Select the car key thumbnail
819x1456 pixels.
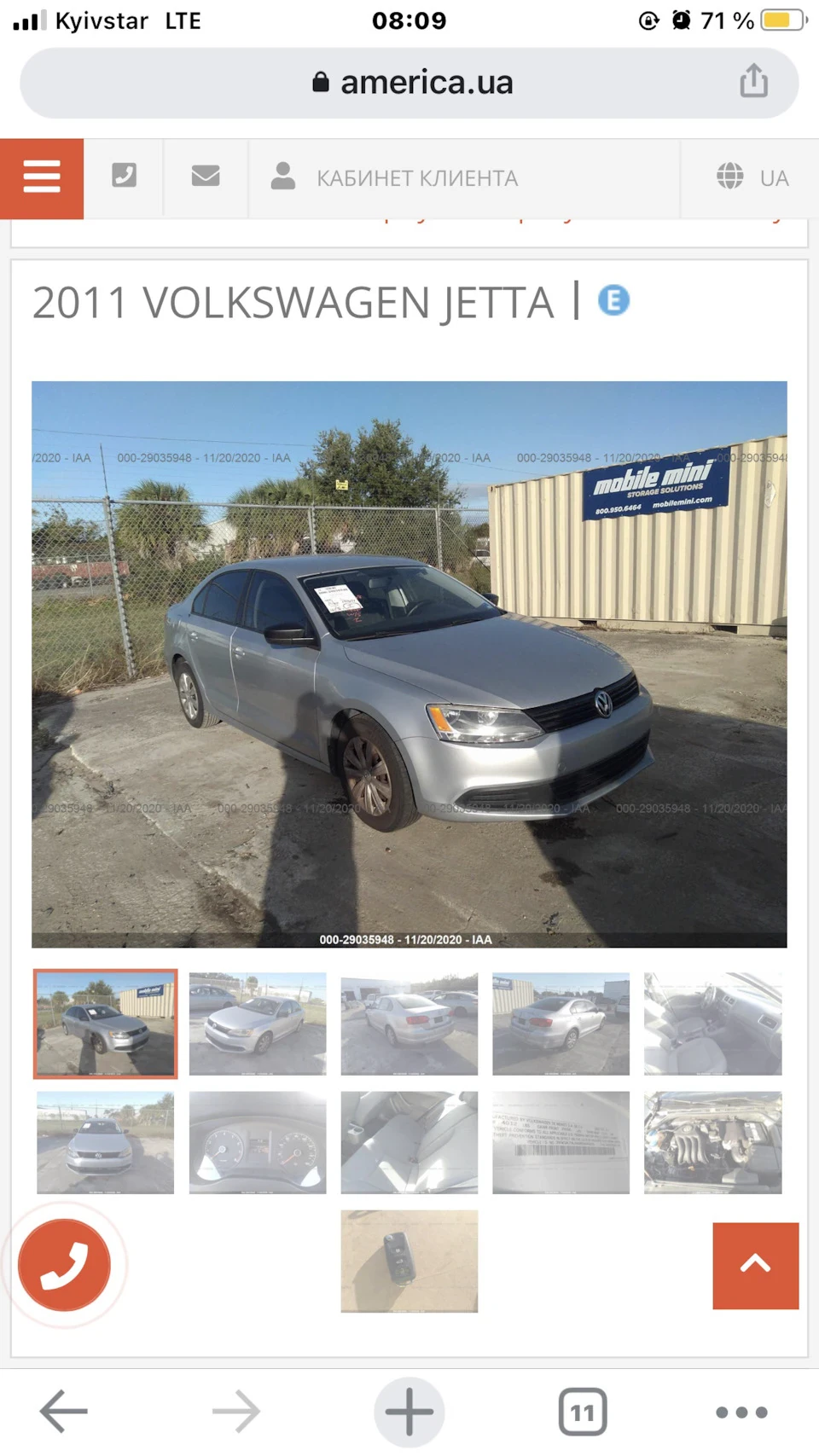pos(409,1261)
